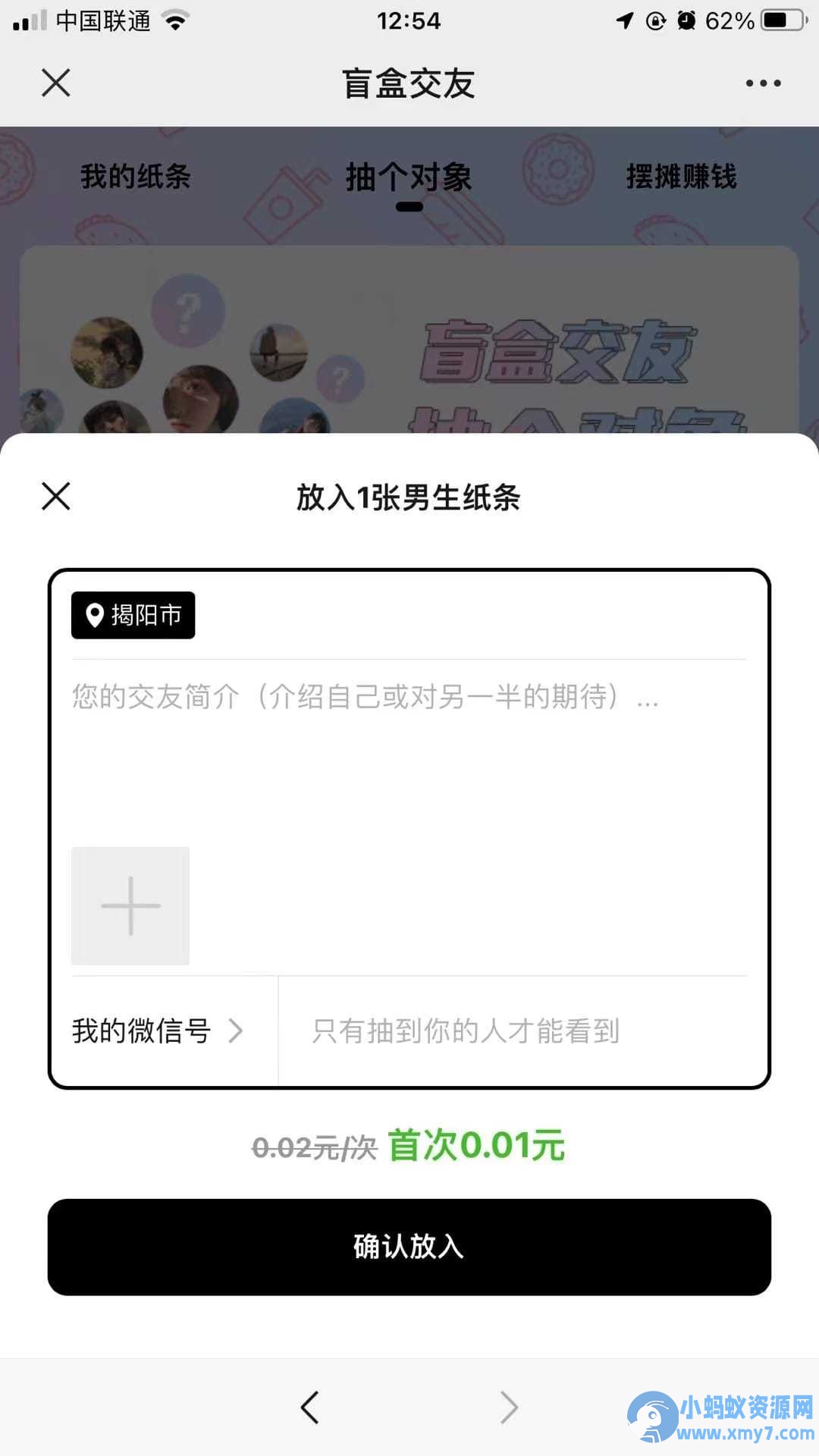This screenshot has height=1456, width=819.
Task: Confirm with the 确认放入 button
Action: (x=409, y=1247)
